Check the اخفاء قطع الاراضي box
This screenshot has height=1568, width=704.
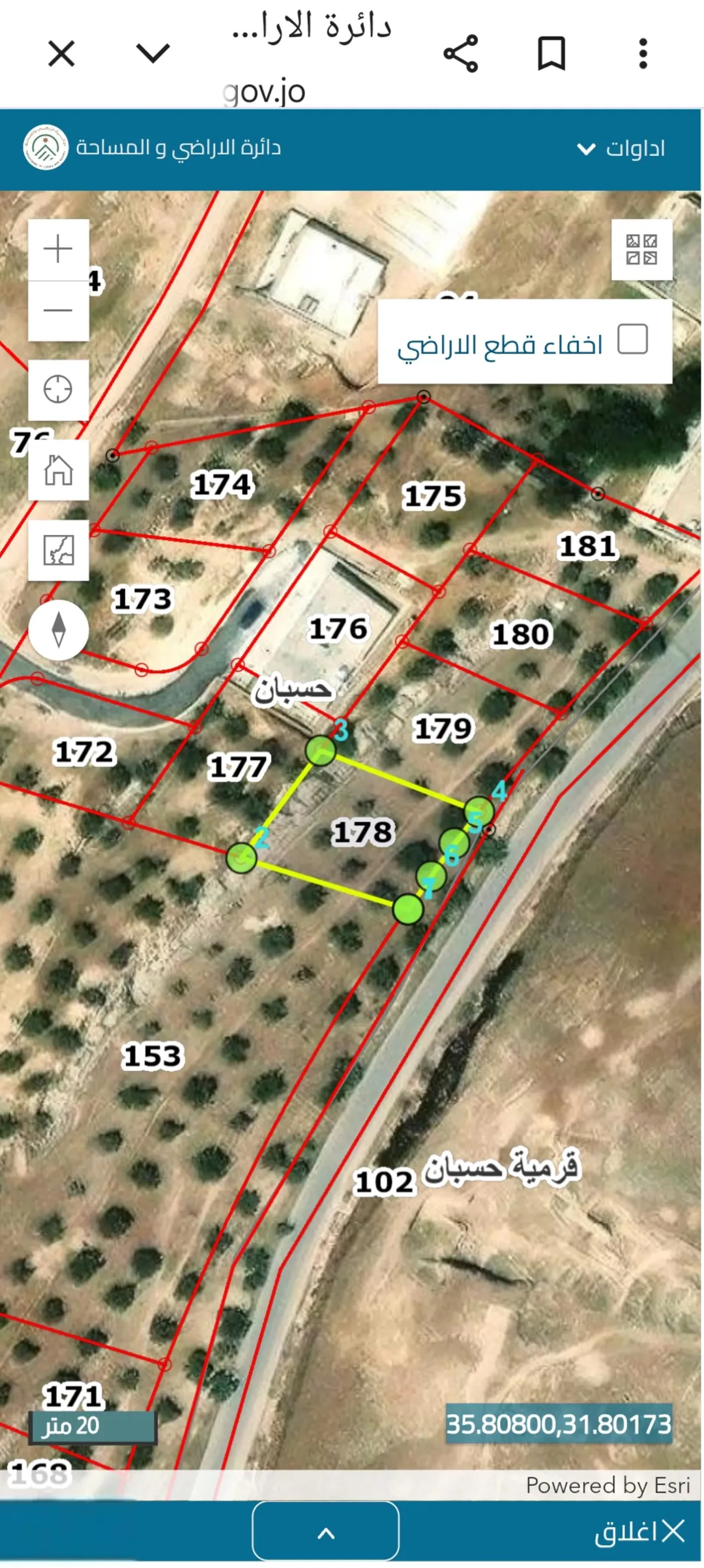(632, 339)
